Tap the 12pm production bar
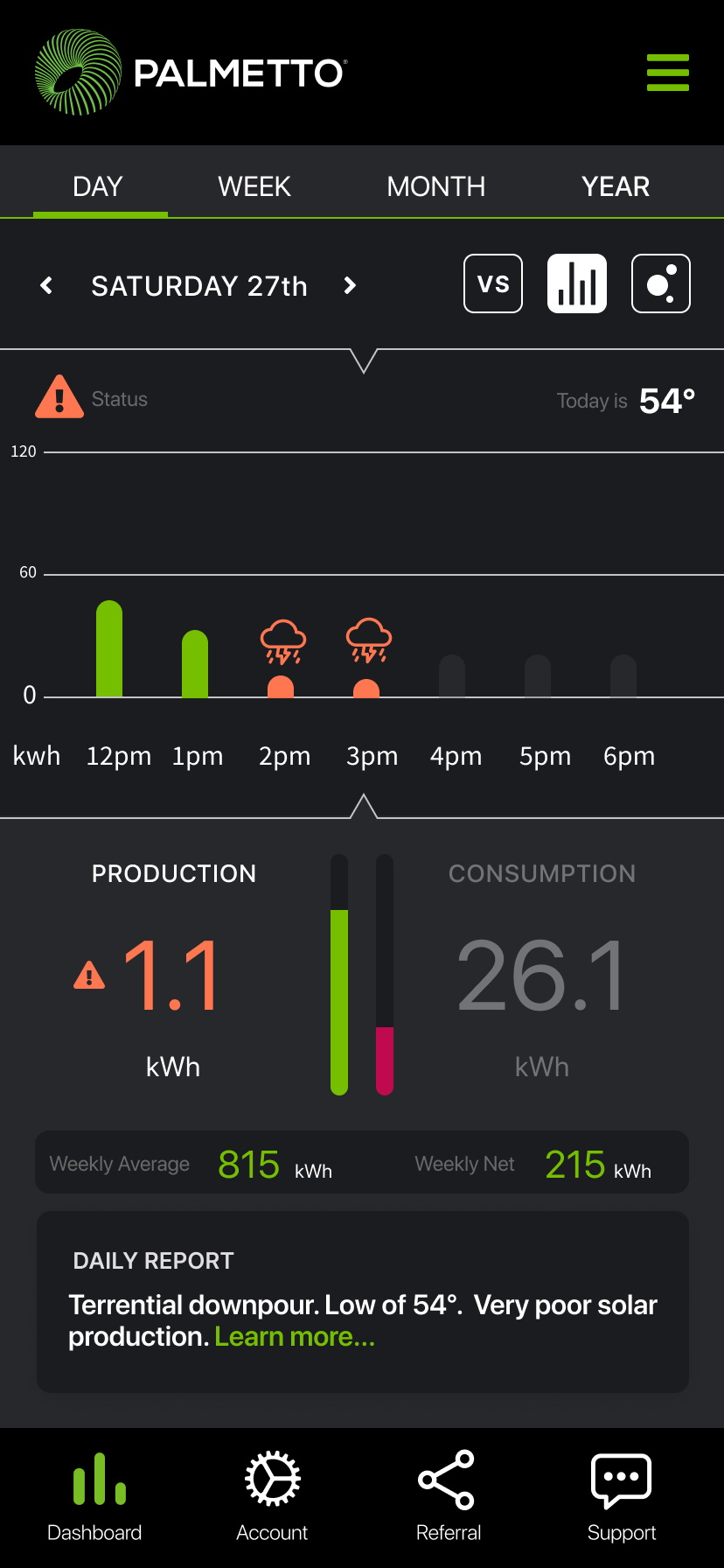 coord(109,649)
